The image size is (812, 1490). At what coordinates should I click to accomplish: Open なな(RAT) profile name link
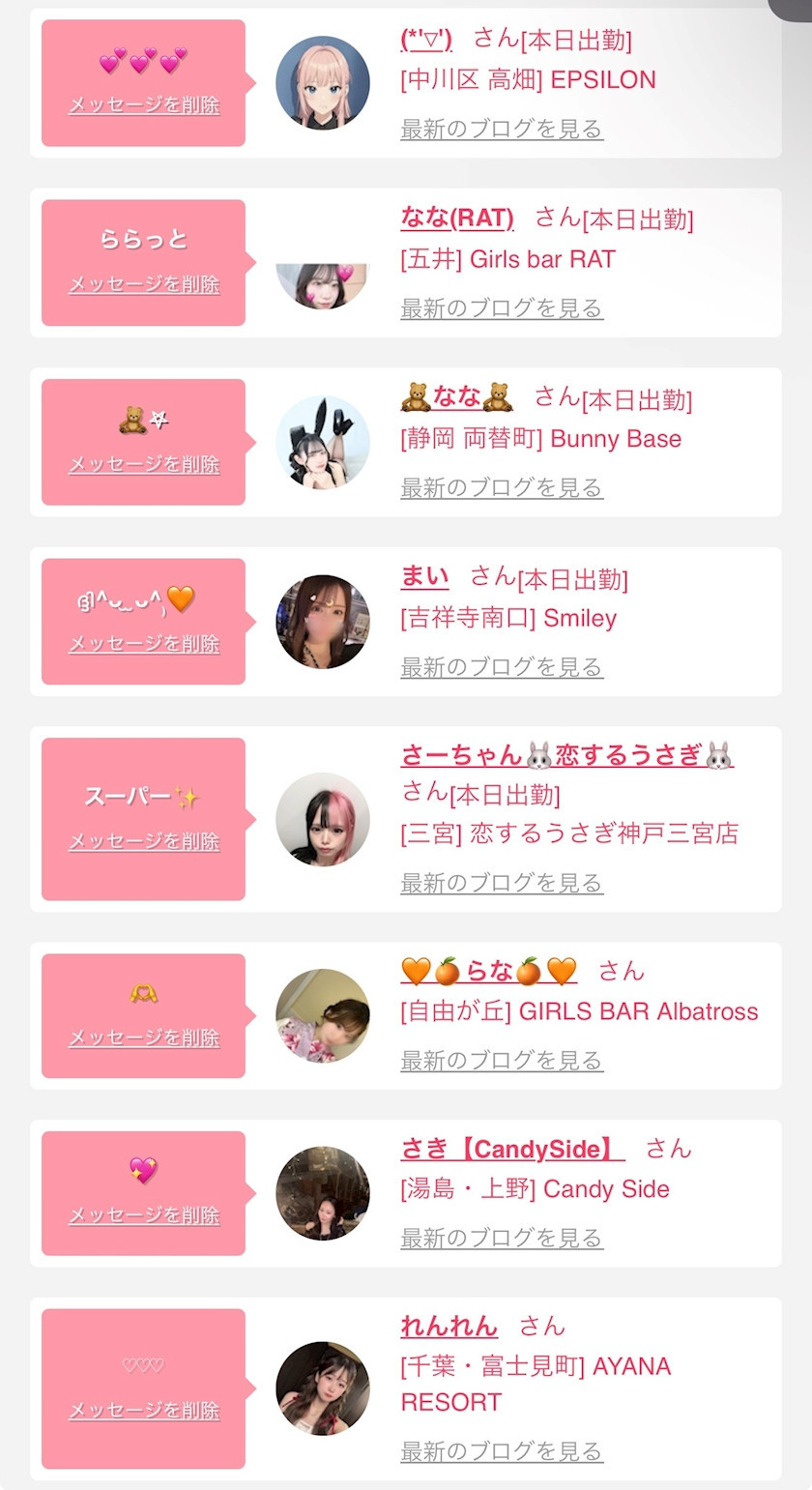457,219
